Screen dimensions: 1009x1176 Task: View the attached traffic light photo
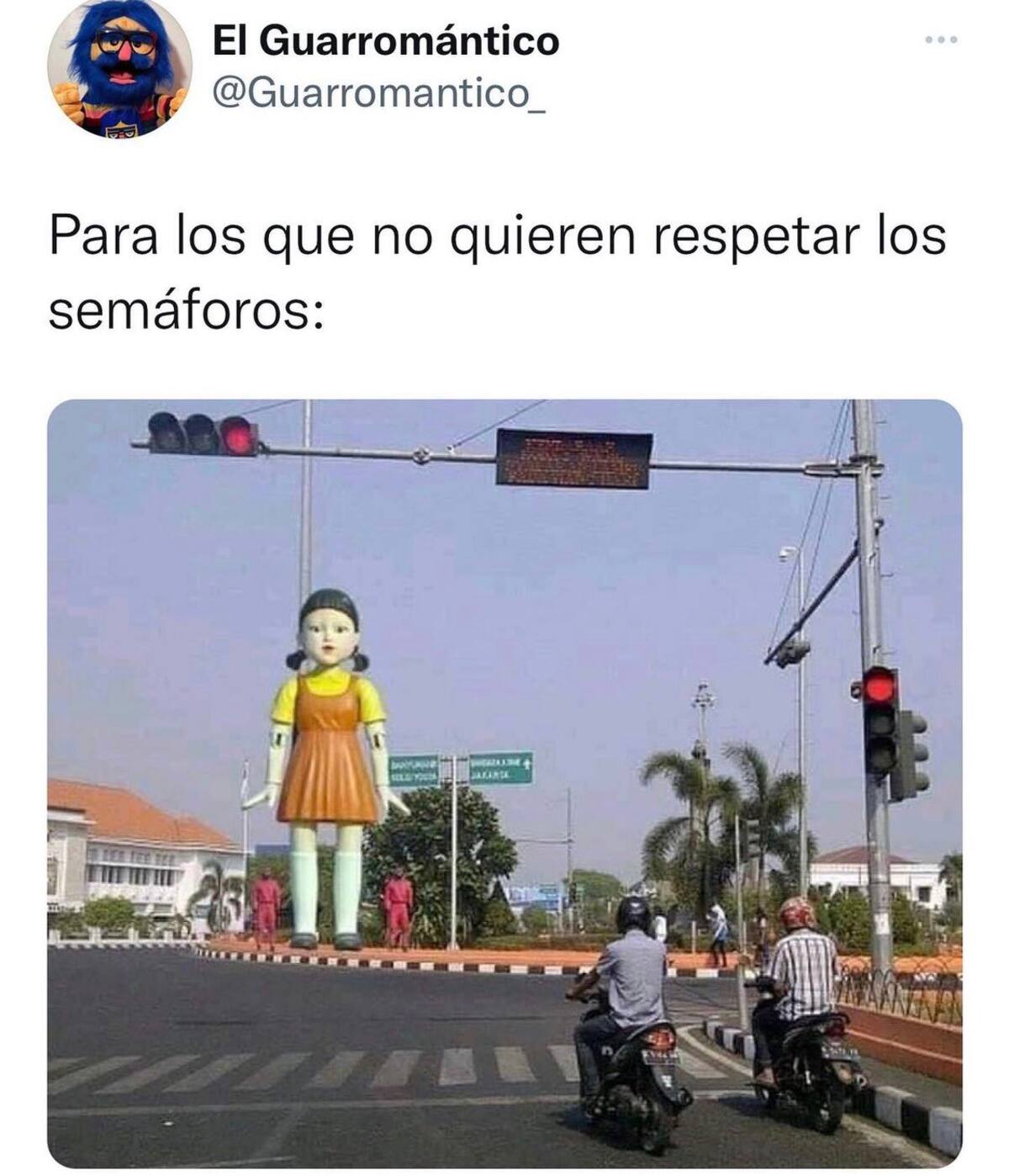(504, 782)
